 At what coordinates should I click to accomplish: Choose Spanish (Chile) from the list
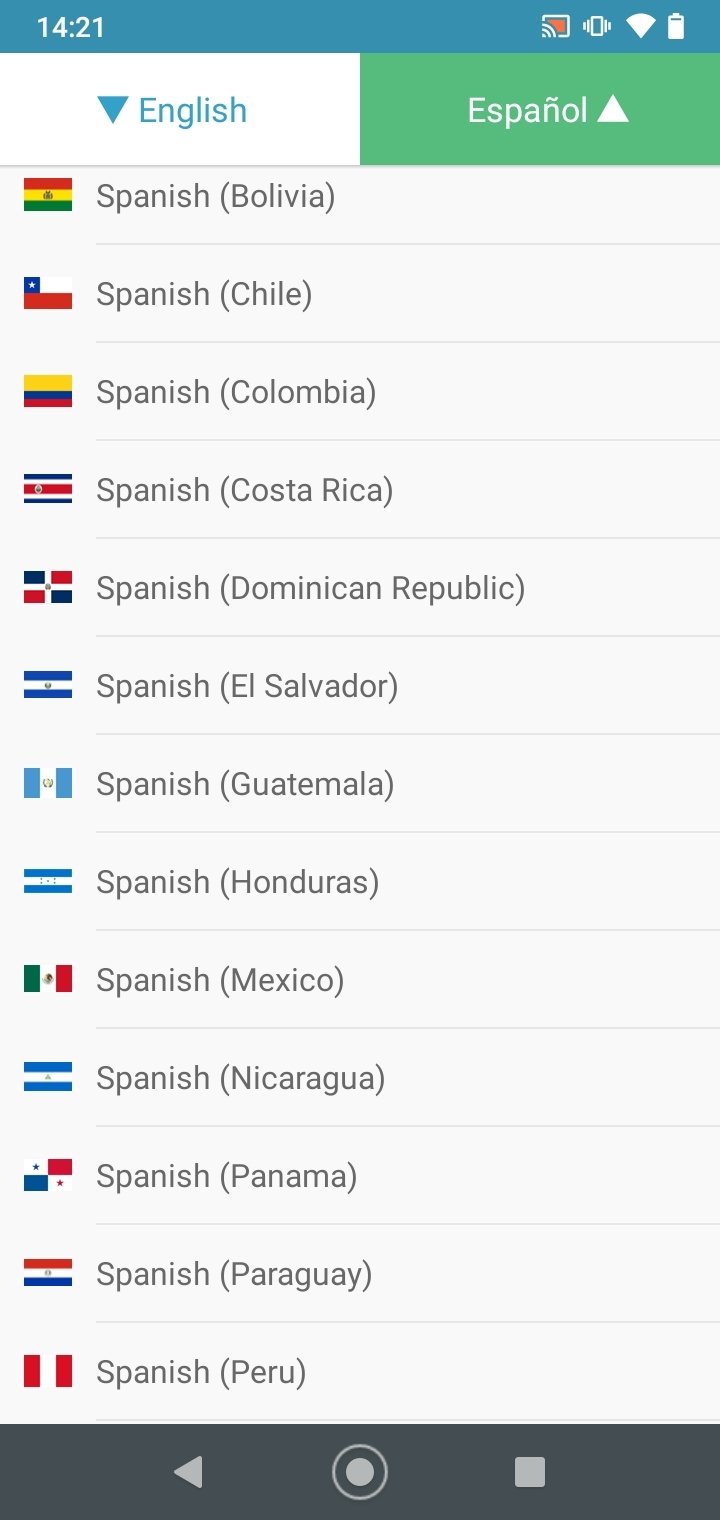[360, 294]
